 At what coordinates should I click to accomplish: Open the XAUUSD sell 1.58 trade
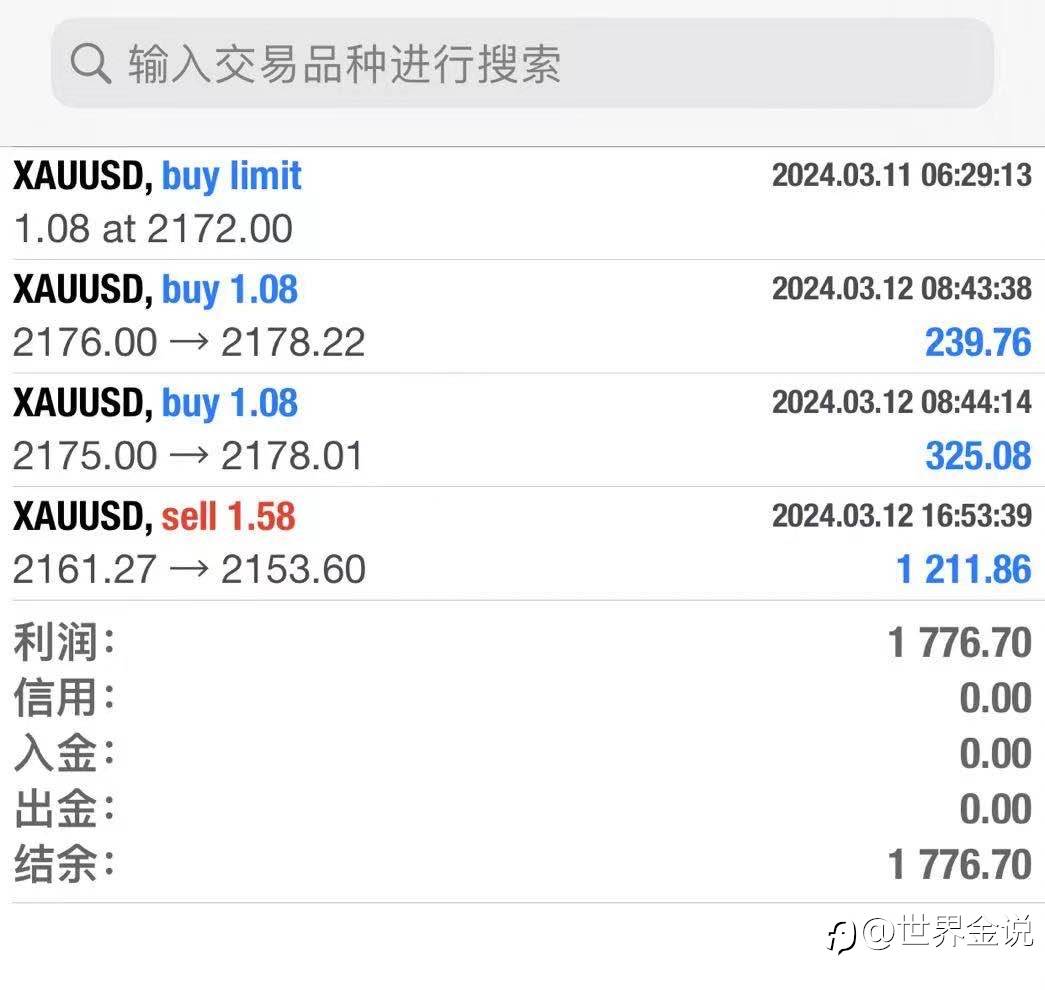(x=522, y=543)
